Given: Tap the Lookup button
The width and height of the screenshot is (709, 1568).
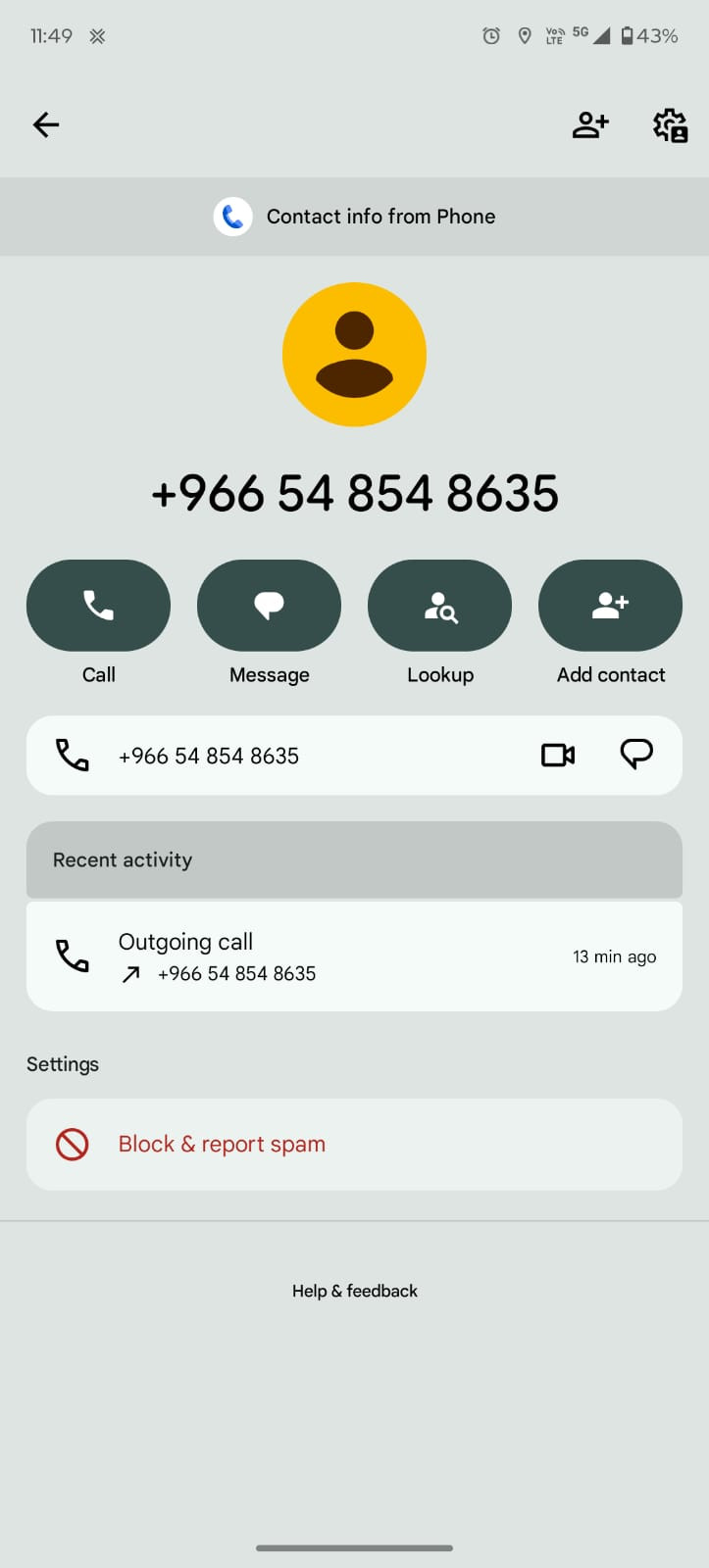Looking at the screenshot, I should (x=439, y=606).
